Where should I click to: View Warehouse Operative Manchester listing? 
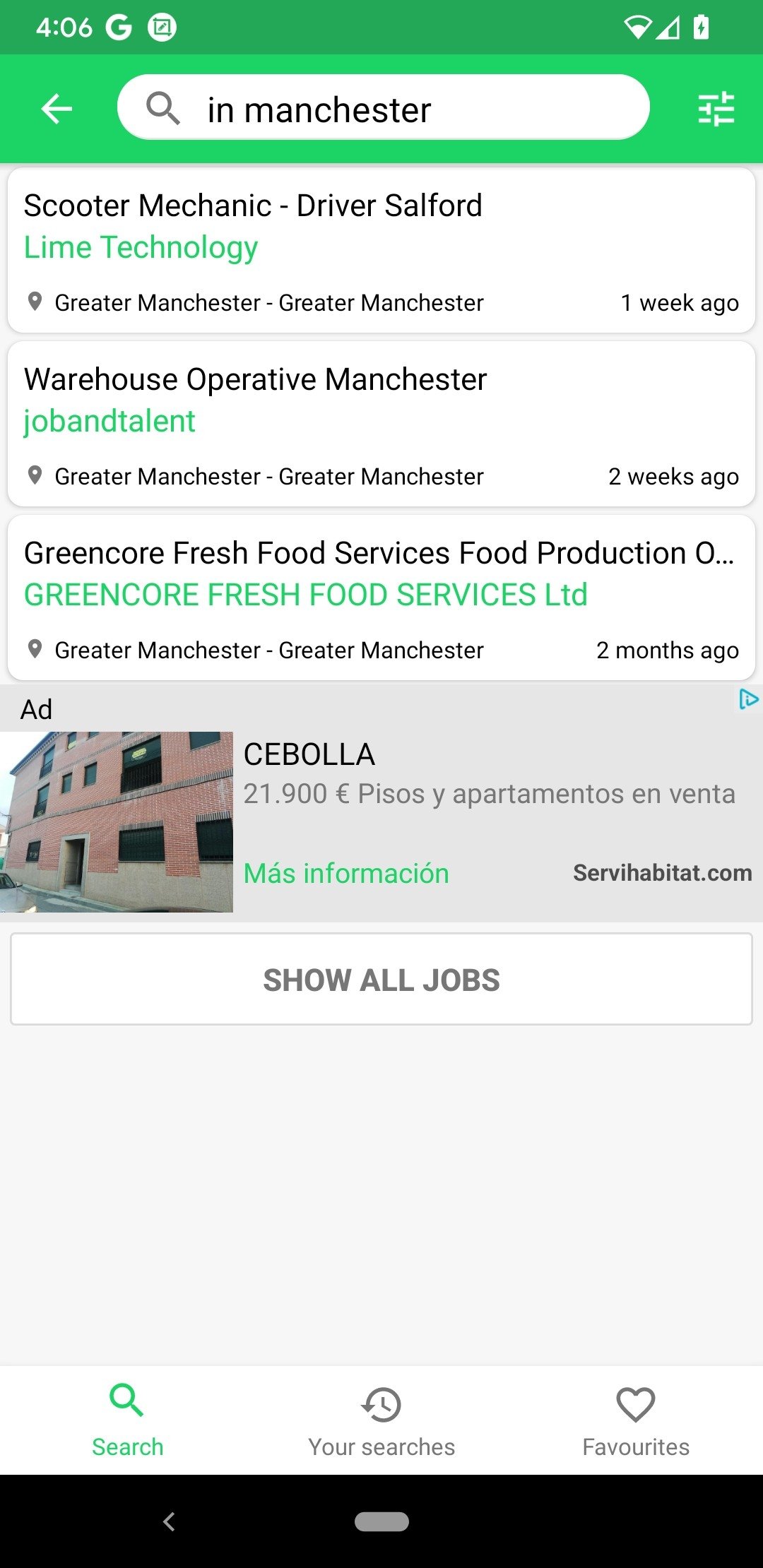click(381, 424)
